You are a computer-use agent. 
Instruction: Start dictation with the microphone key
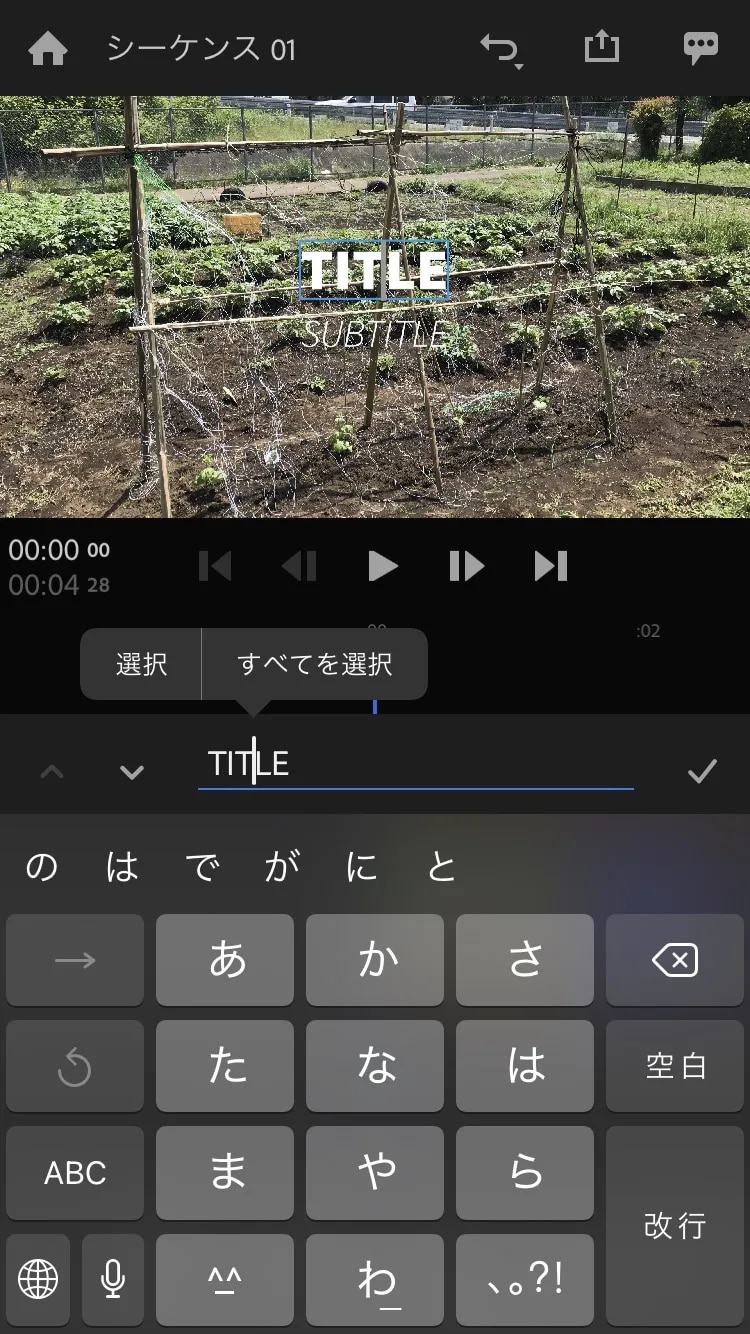(x=113, y=1278)
